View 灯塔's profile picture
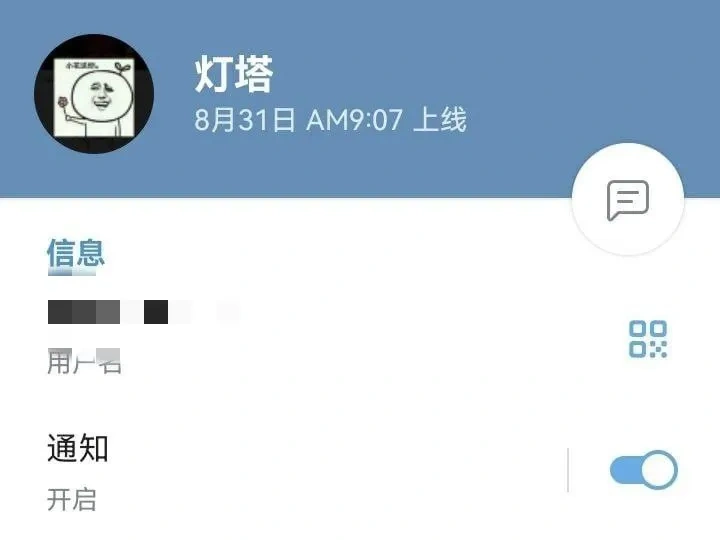 (x=94, y=94)
